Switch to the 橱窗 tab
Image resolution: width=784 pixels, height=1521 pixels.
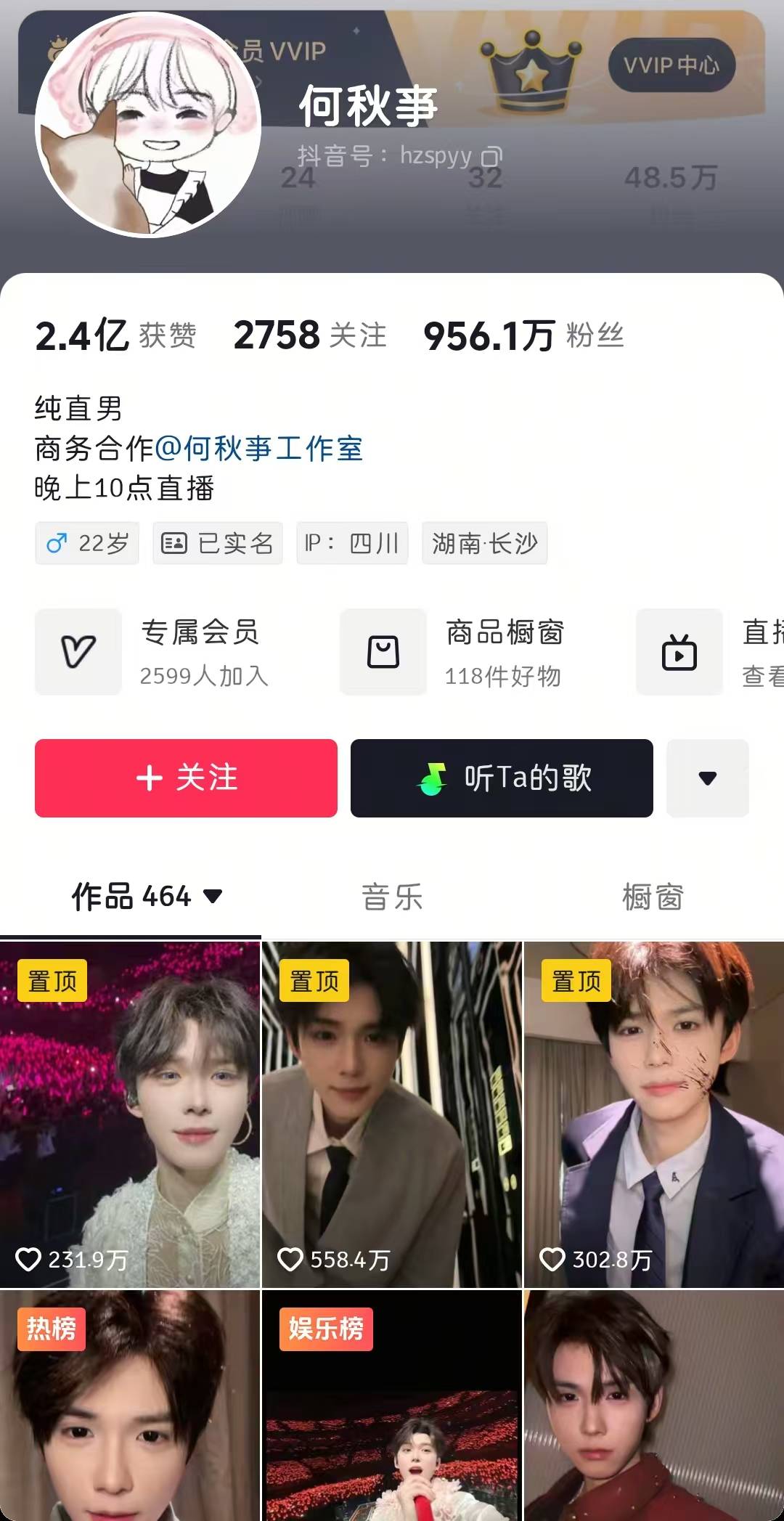653,897
